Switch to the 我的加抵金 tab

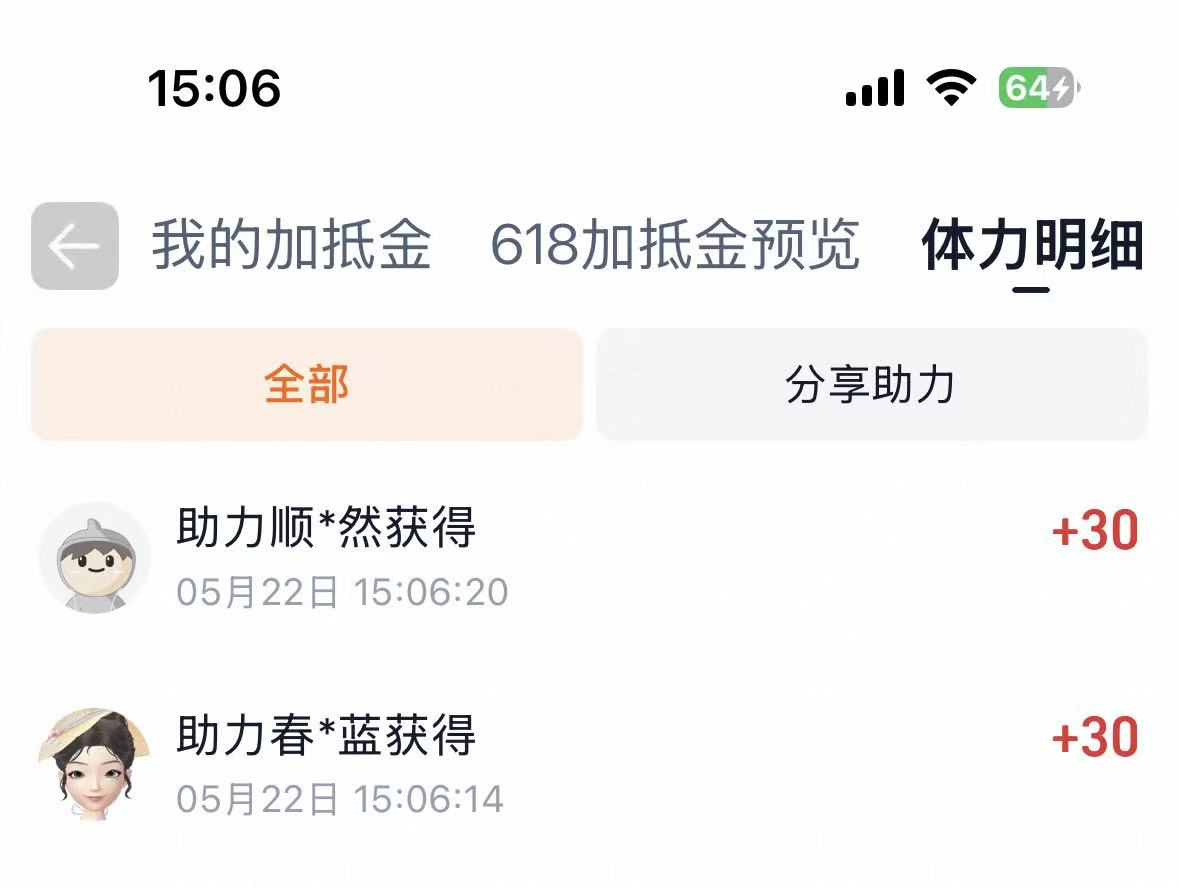point(292,245)
